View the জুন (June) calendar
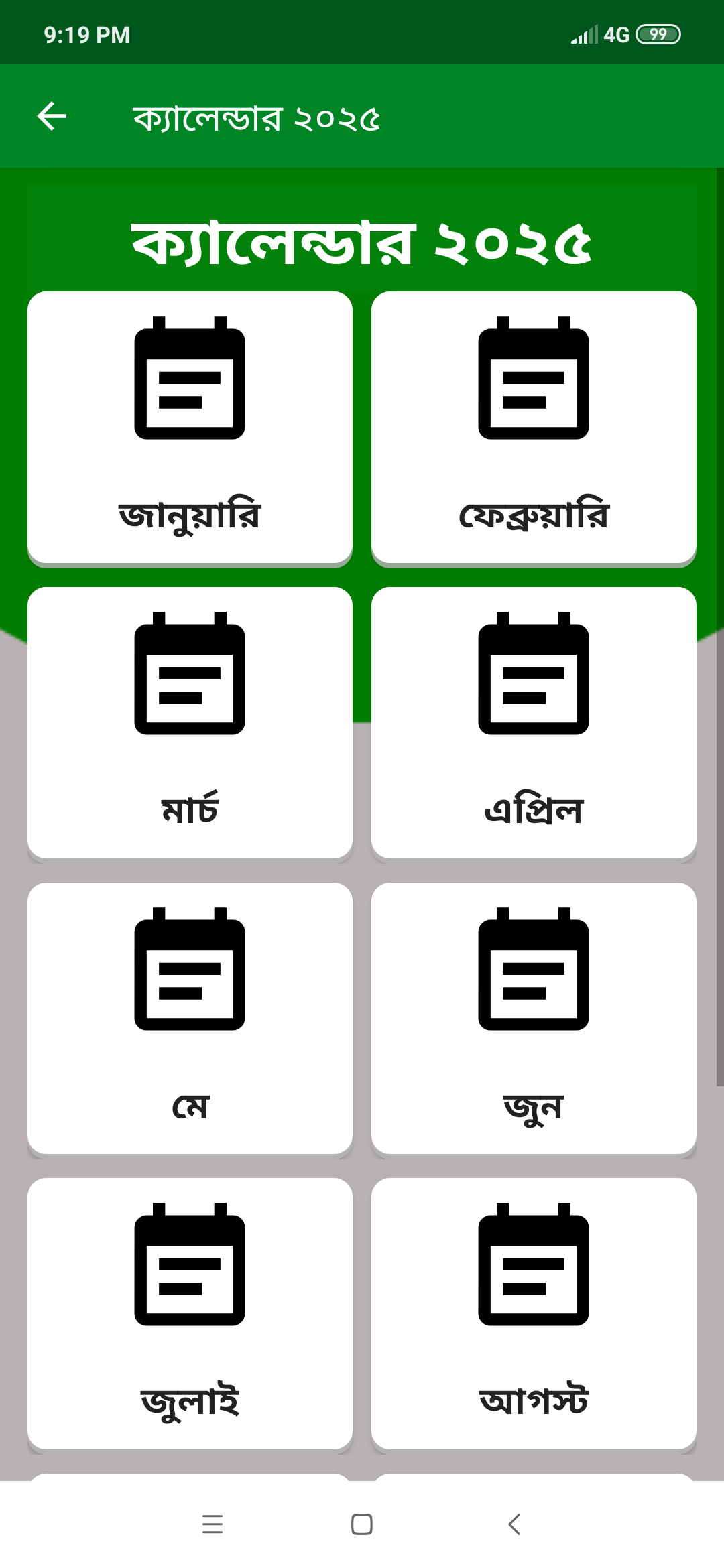This screenshot has height=1568, width=724. point(534,1018)
